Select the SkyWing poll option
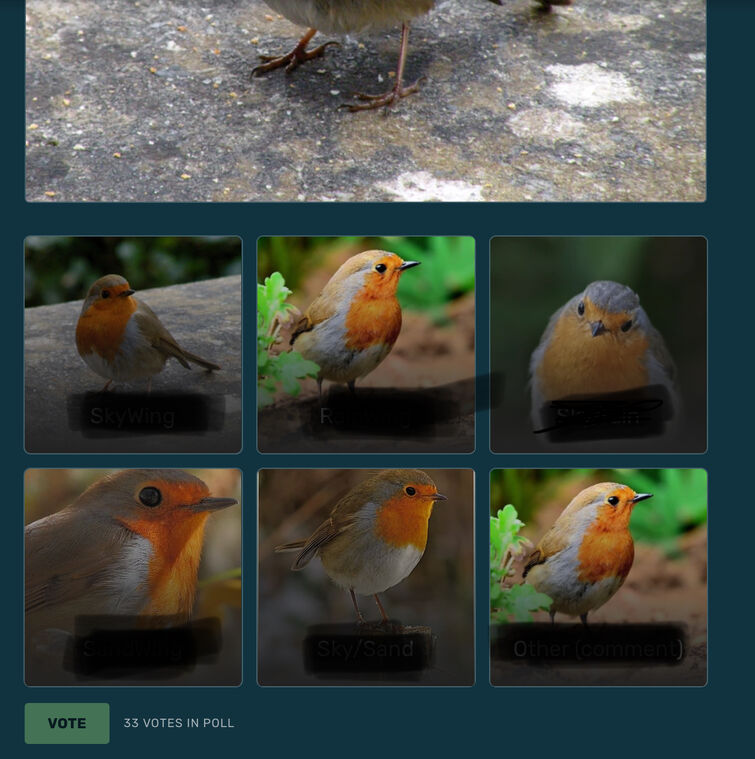Viewport: 755px width, 759px height. (133, 345)
